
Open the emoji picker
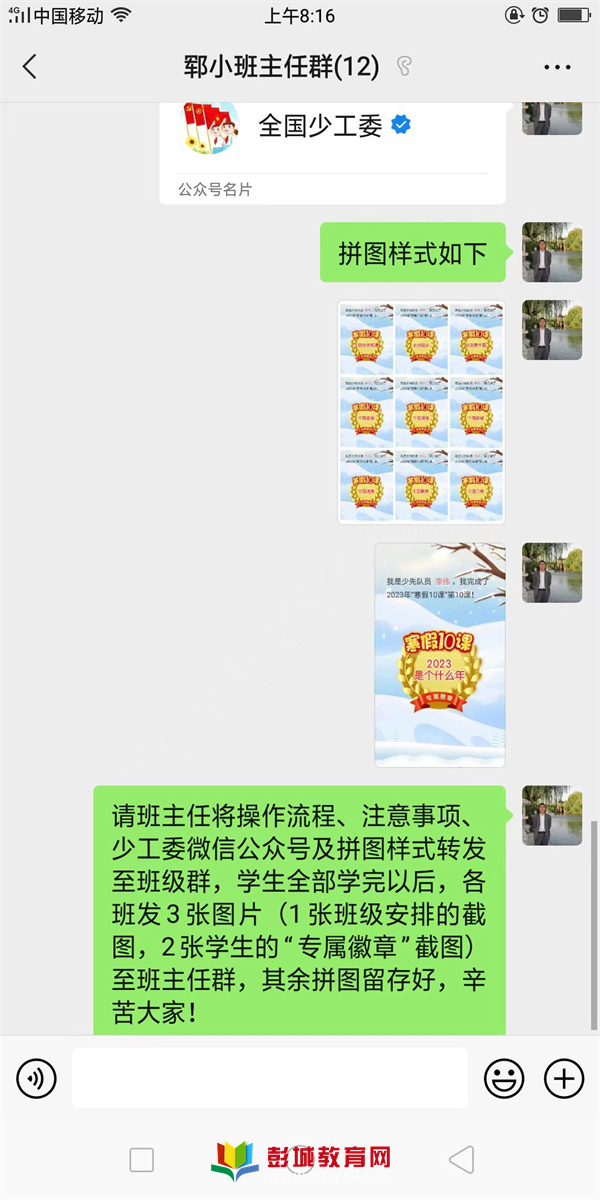tap(504, 1078)
